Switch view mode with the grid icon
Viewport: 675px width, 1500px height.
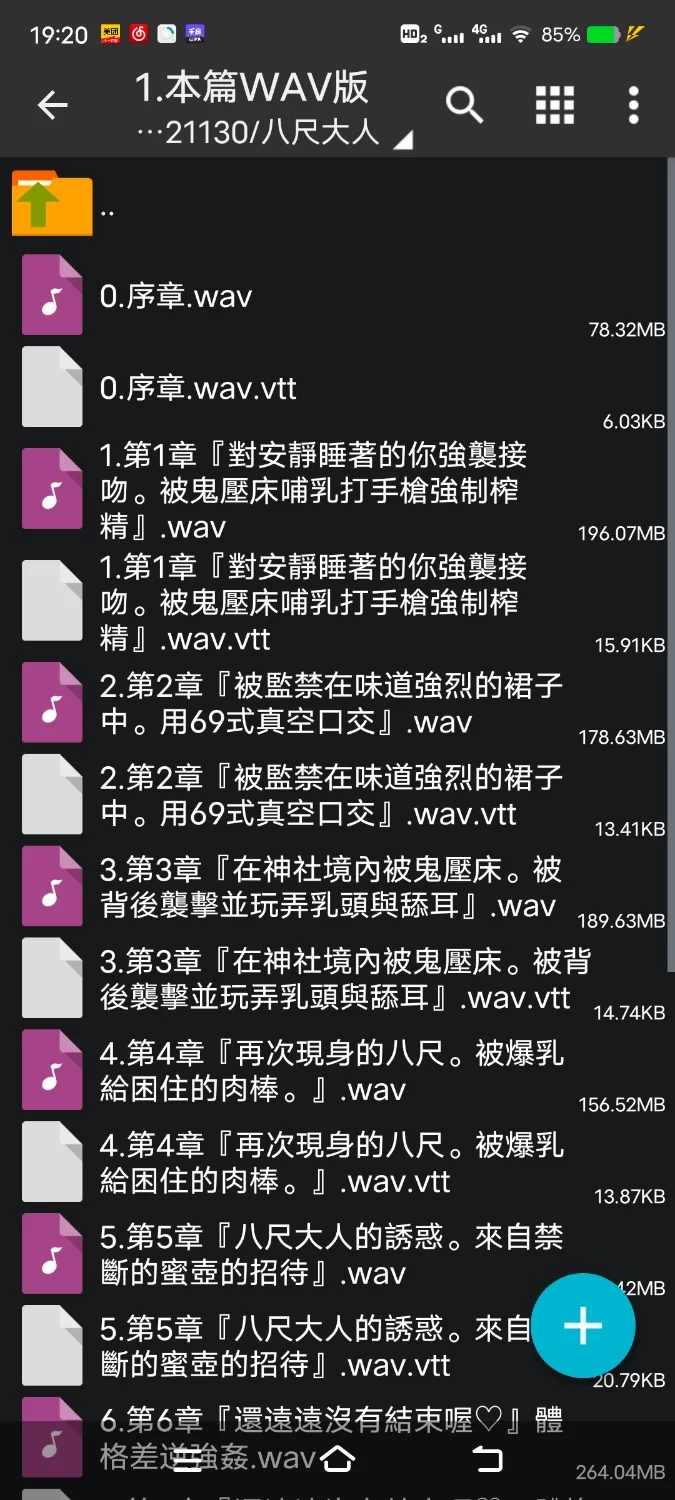coord(555,105)
